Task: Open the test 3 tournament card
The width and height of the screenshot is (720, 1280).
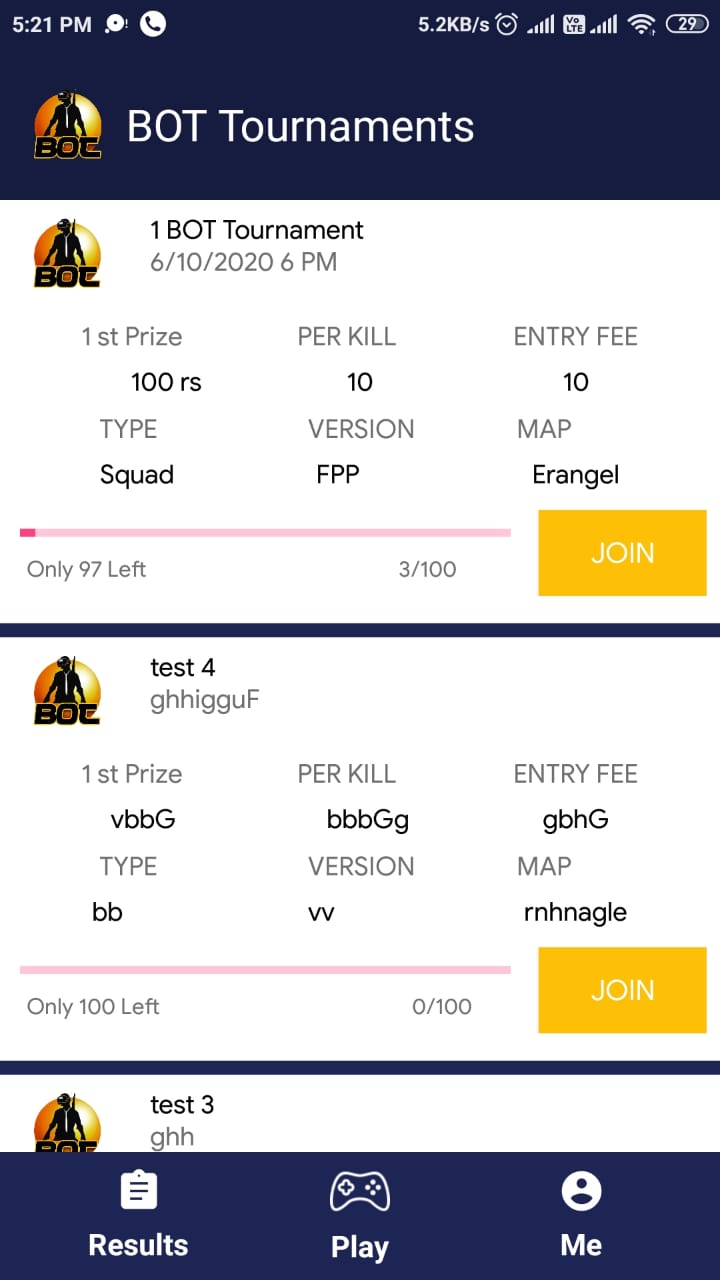Action: click(360, 1113)
